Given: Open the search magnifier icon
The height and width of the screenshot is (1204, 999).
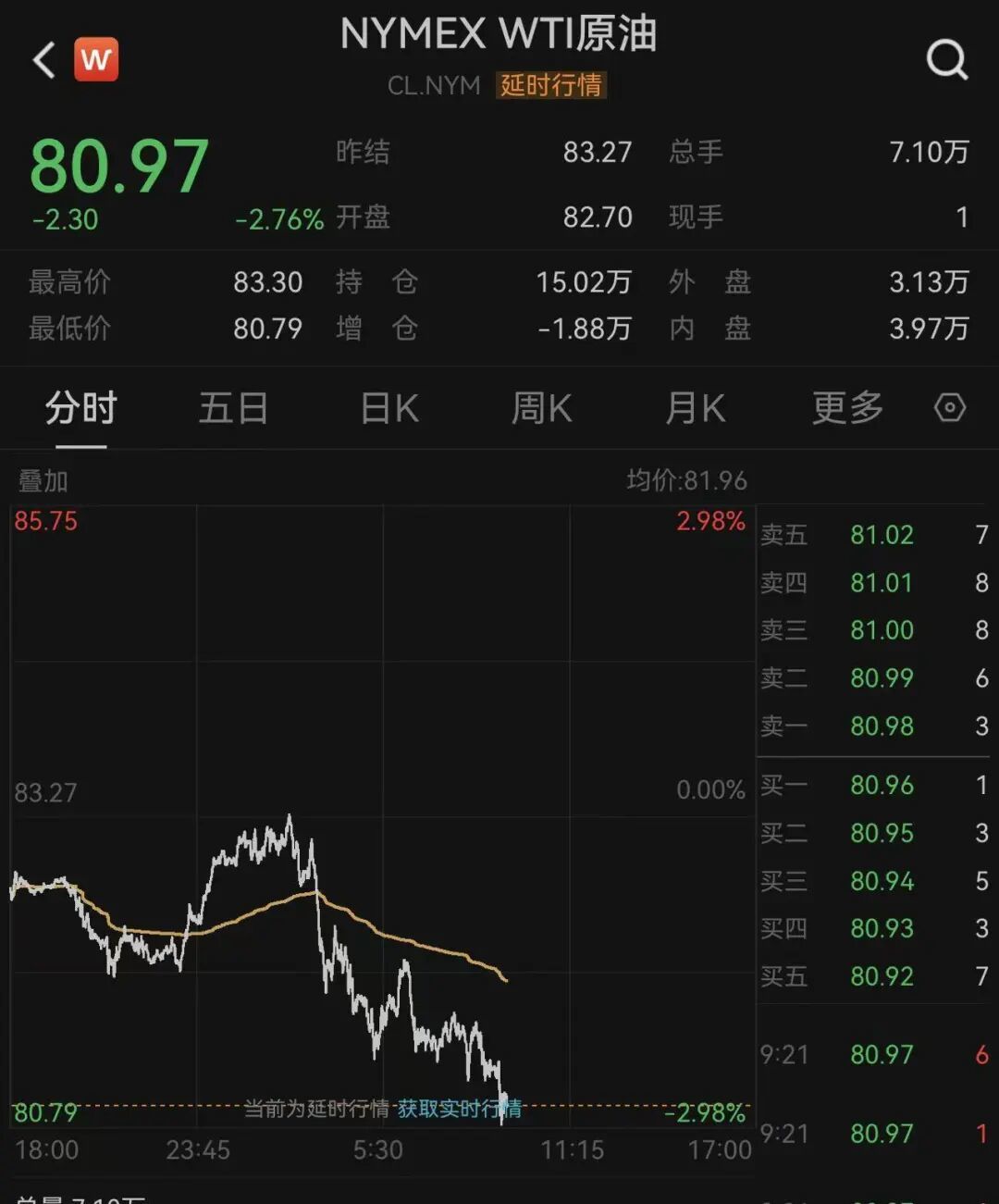Looking at the screenshot, I should pos(947,60).
